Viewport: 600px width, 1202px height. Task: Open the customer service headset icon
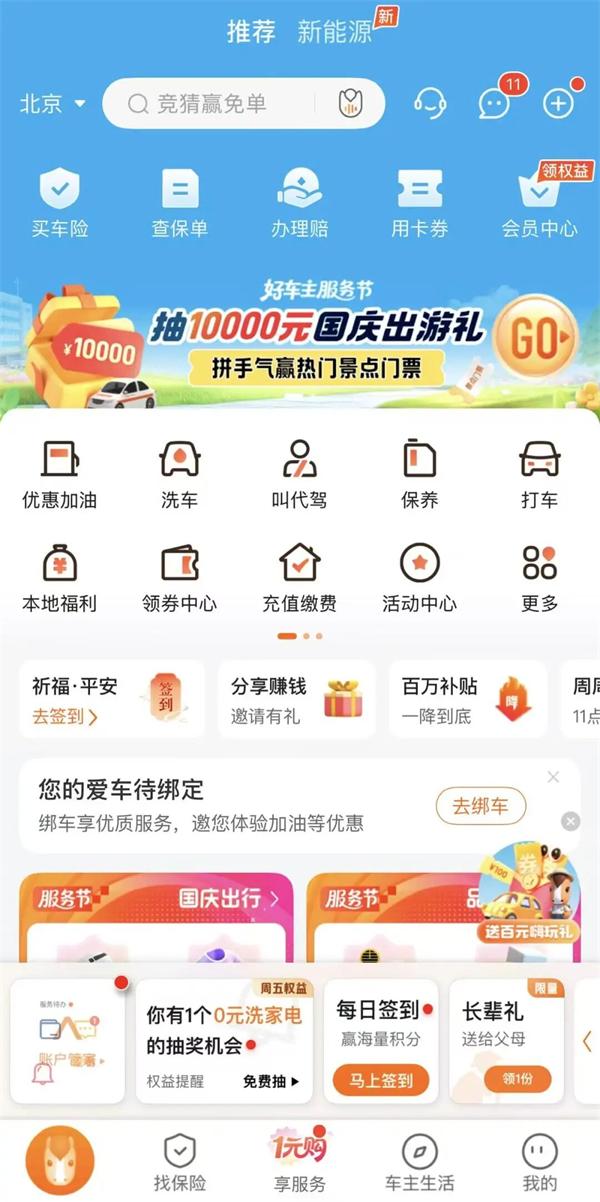click(x=430, y=103)
